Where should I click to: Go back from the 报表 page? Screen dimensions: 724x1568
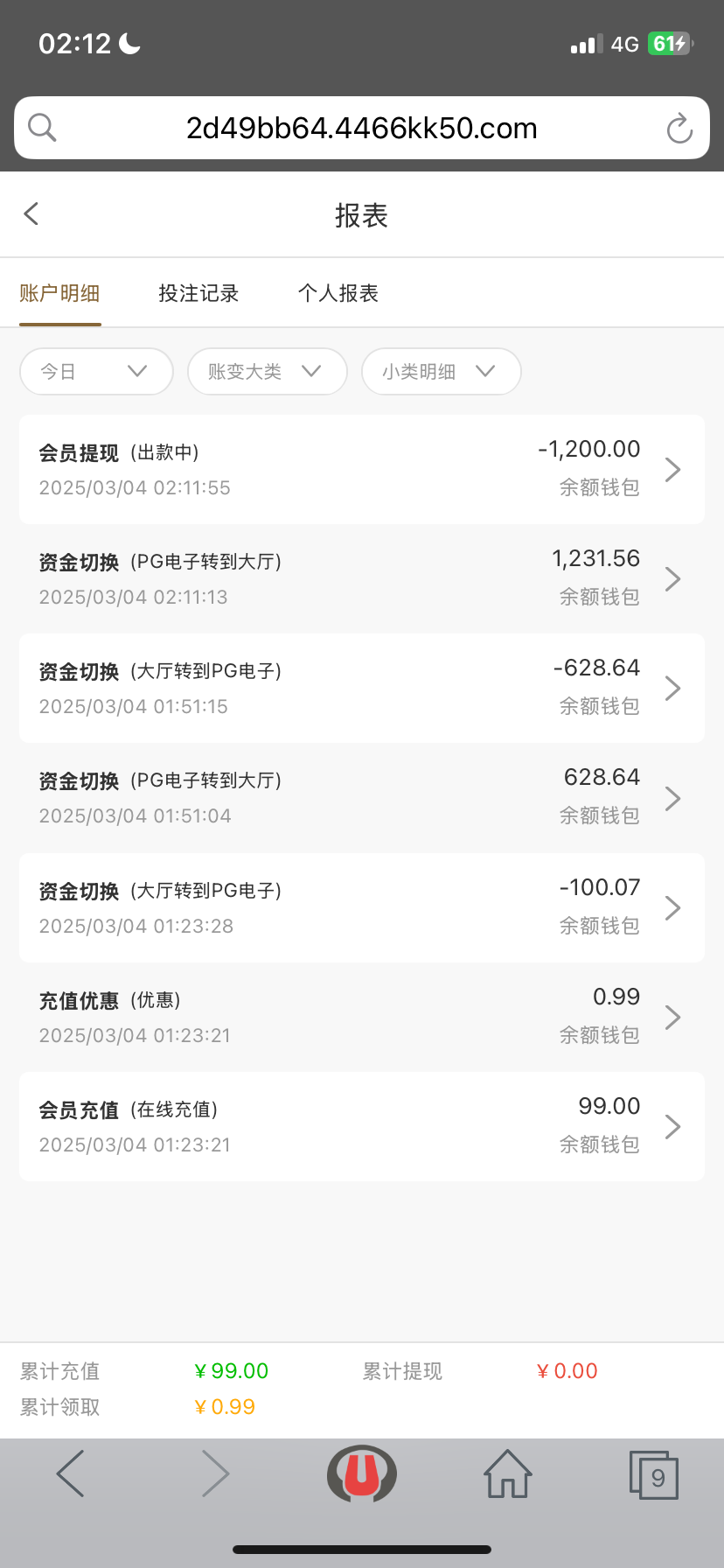click(x=31, y=213)
